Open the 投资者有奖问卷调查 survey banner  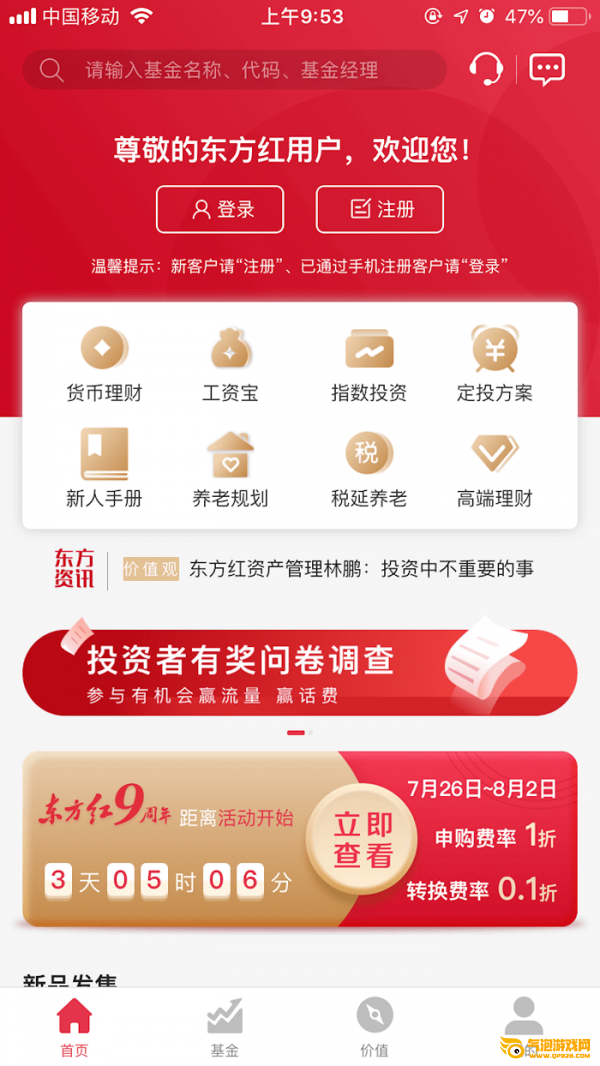(x=300, y=672)
